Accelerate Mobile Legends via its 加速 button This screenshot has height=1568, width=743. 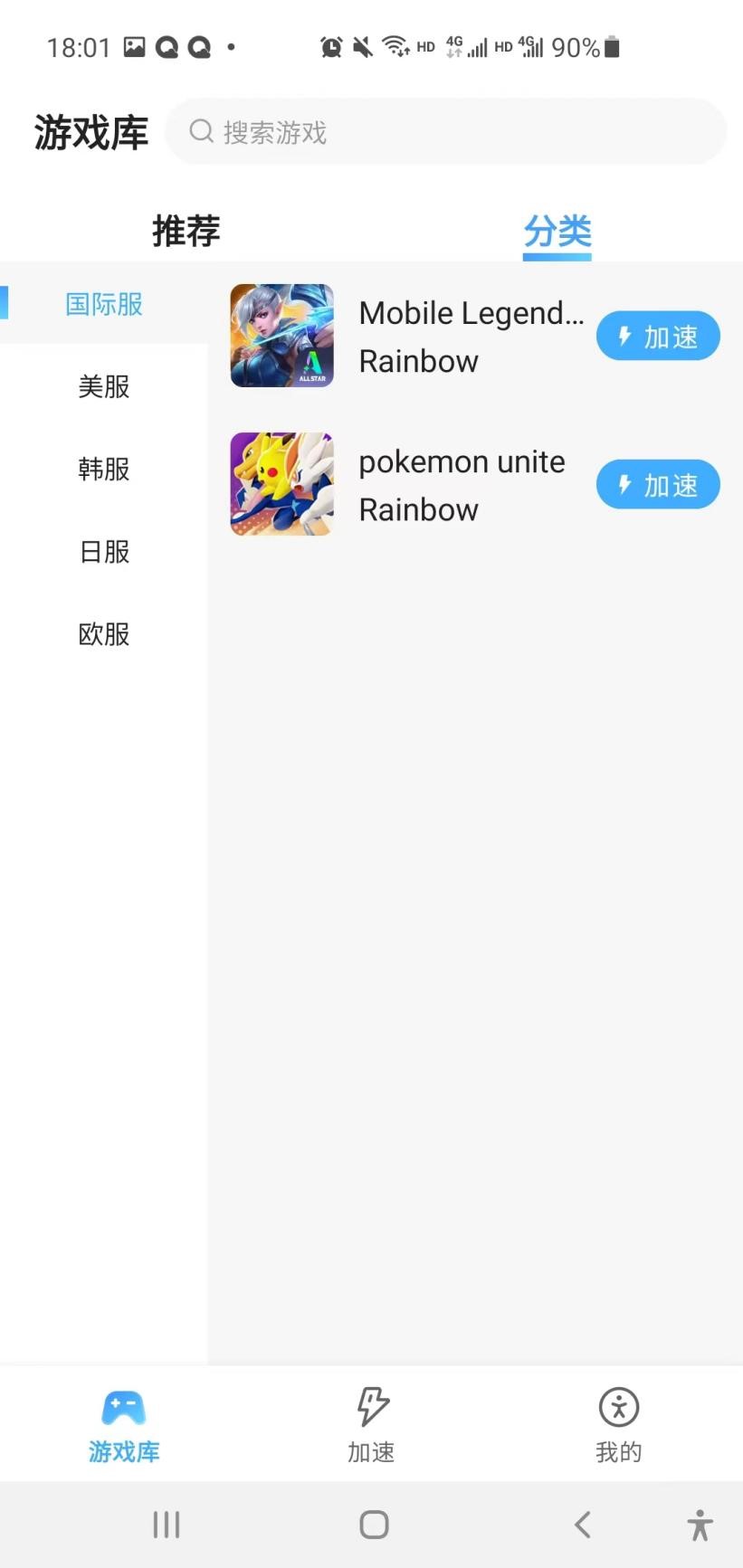tap(658, 335)
